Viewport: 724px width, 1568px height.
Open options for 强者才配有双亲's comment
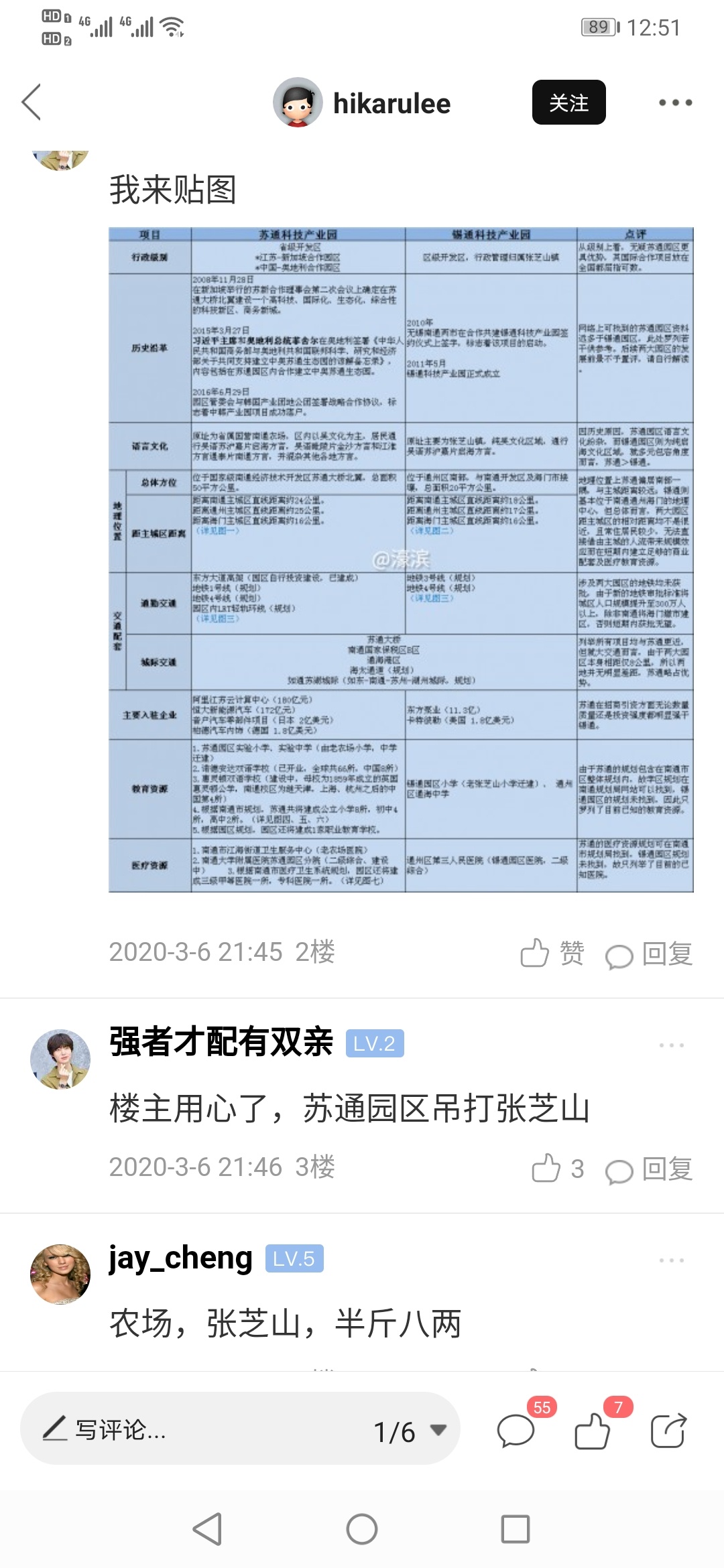pos(671,1045)
